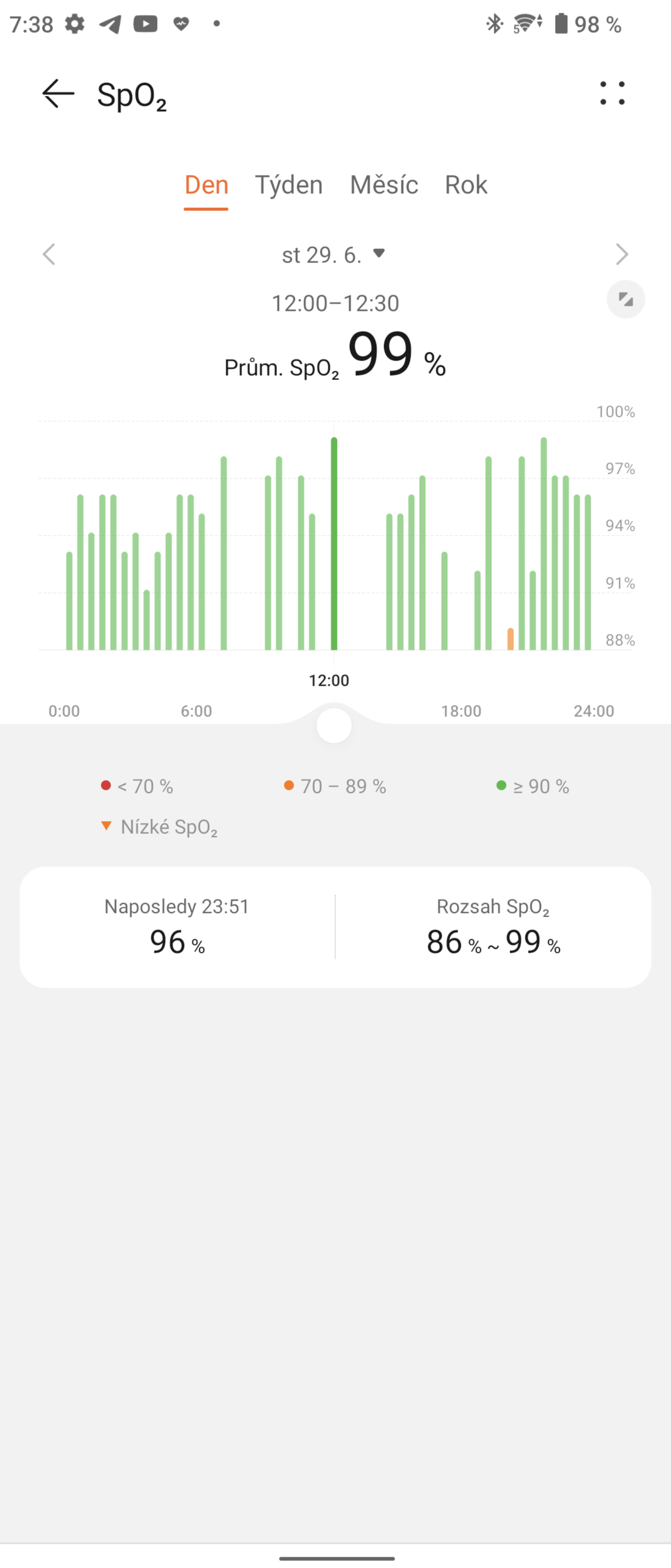Tap the right chevron to see next day

[621, 254]
